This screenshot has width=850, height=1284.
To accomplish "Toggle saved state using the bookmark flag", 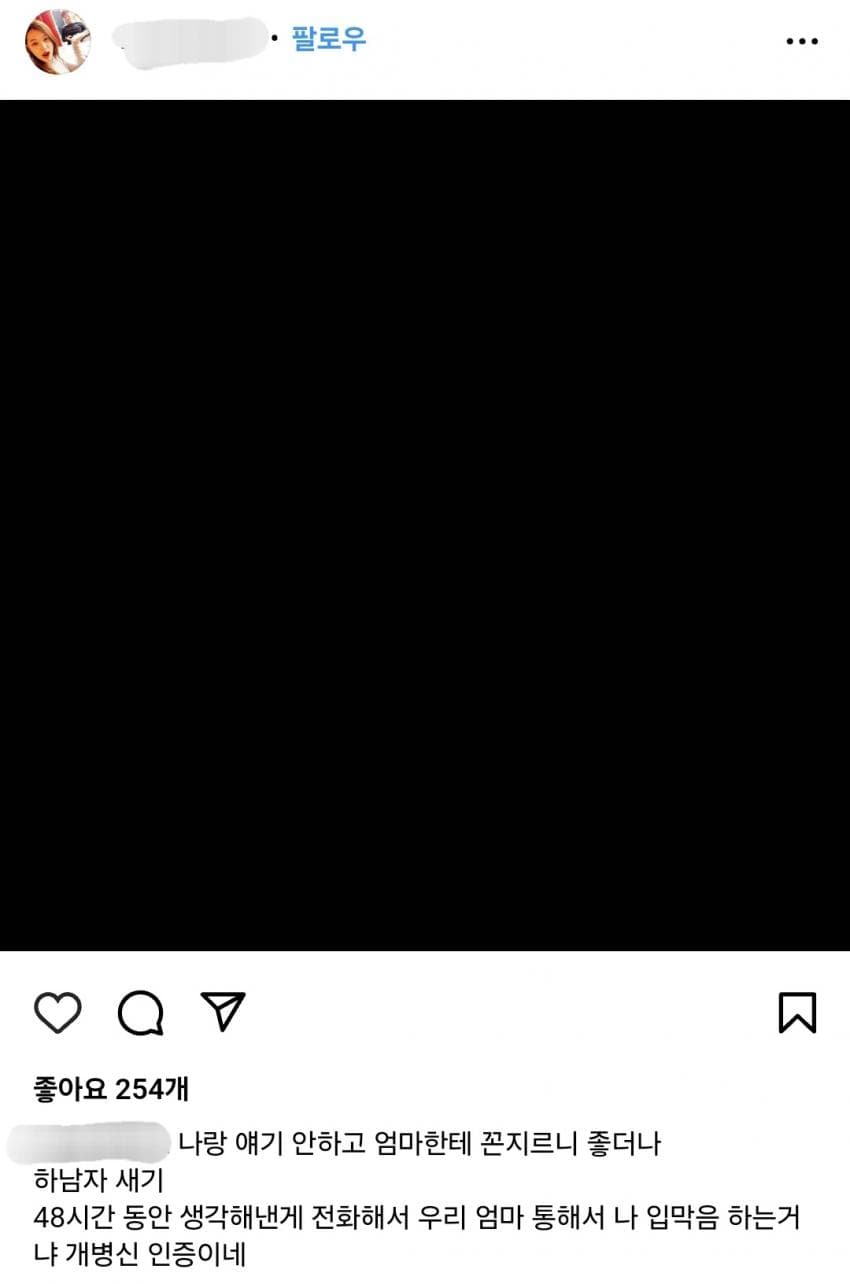I will [798, 1014].
